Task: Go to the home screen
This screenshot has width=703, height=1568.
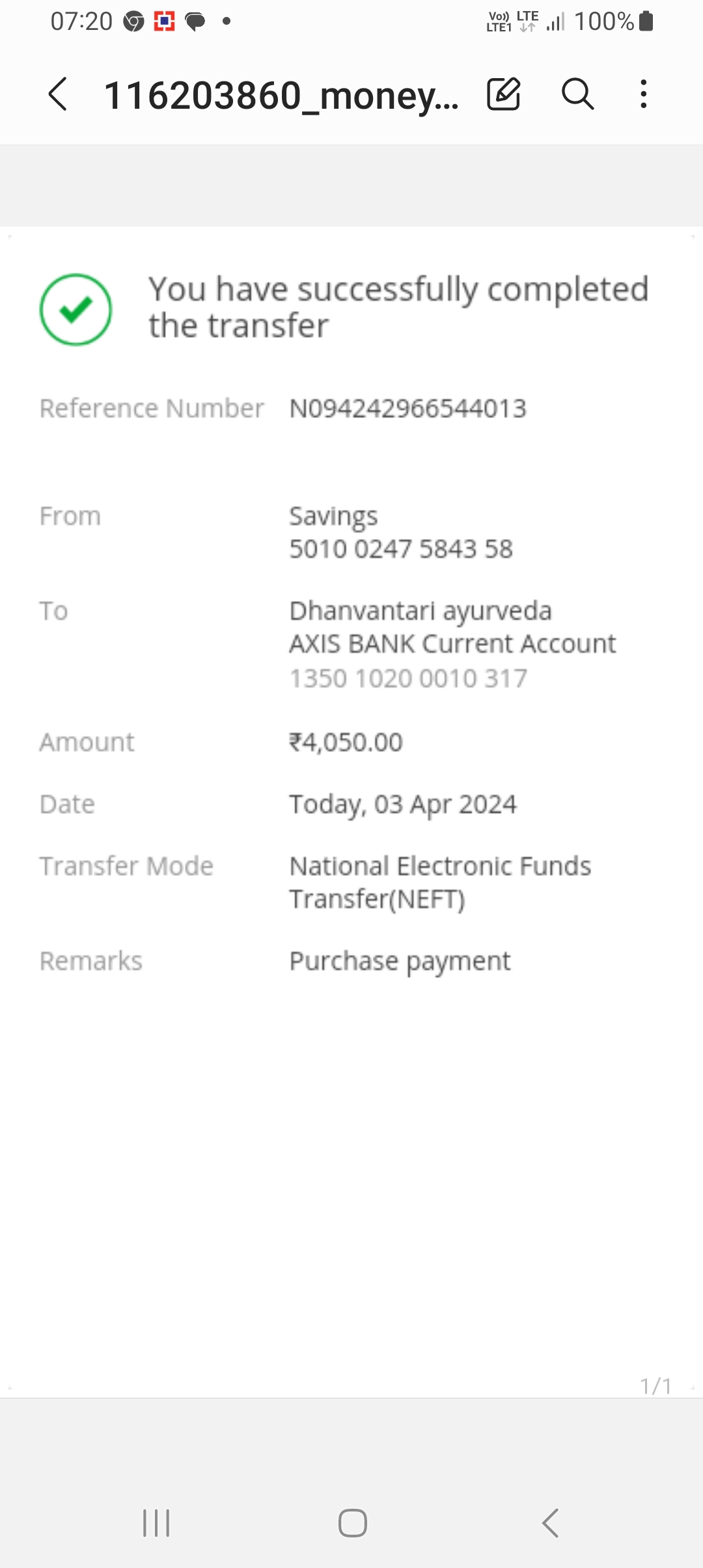Action: pos(352,1523)
